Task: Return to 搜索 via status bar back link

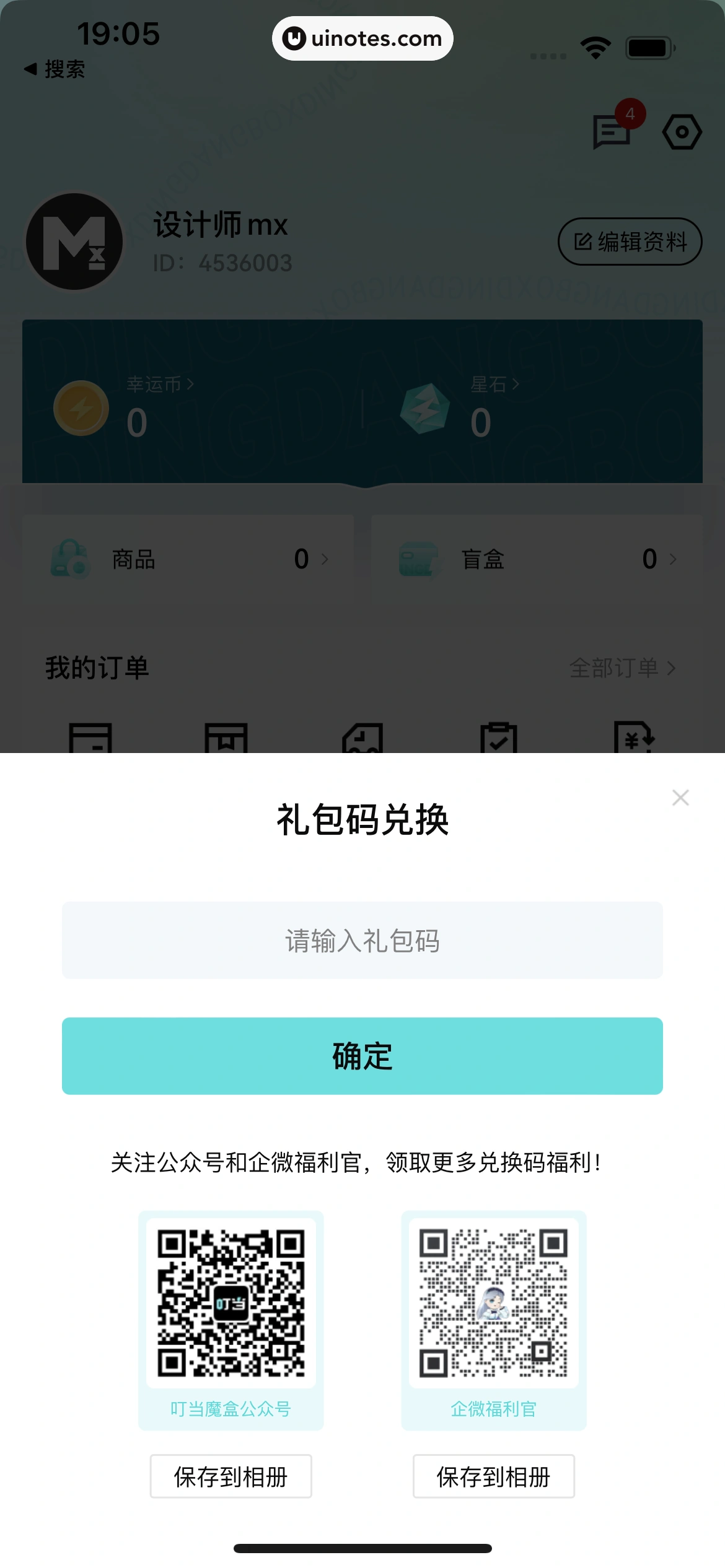Action: pos(55,69)
